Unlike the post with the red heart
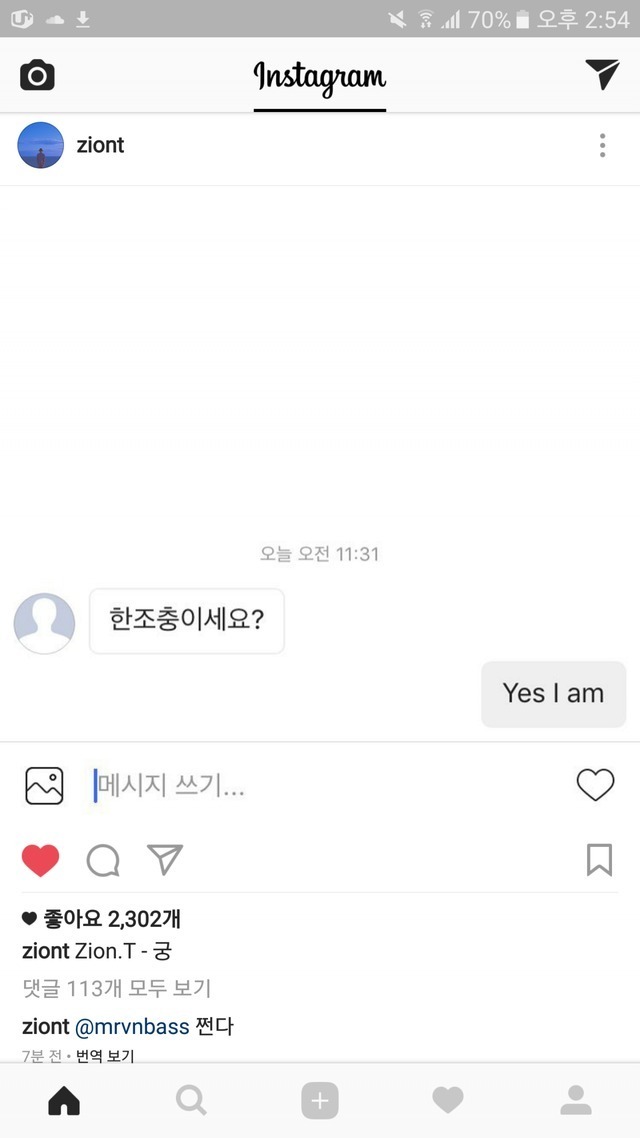This screenshot has height=1138, width=640. (40, 860)
